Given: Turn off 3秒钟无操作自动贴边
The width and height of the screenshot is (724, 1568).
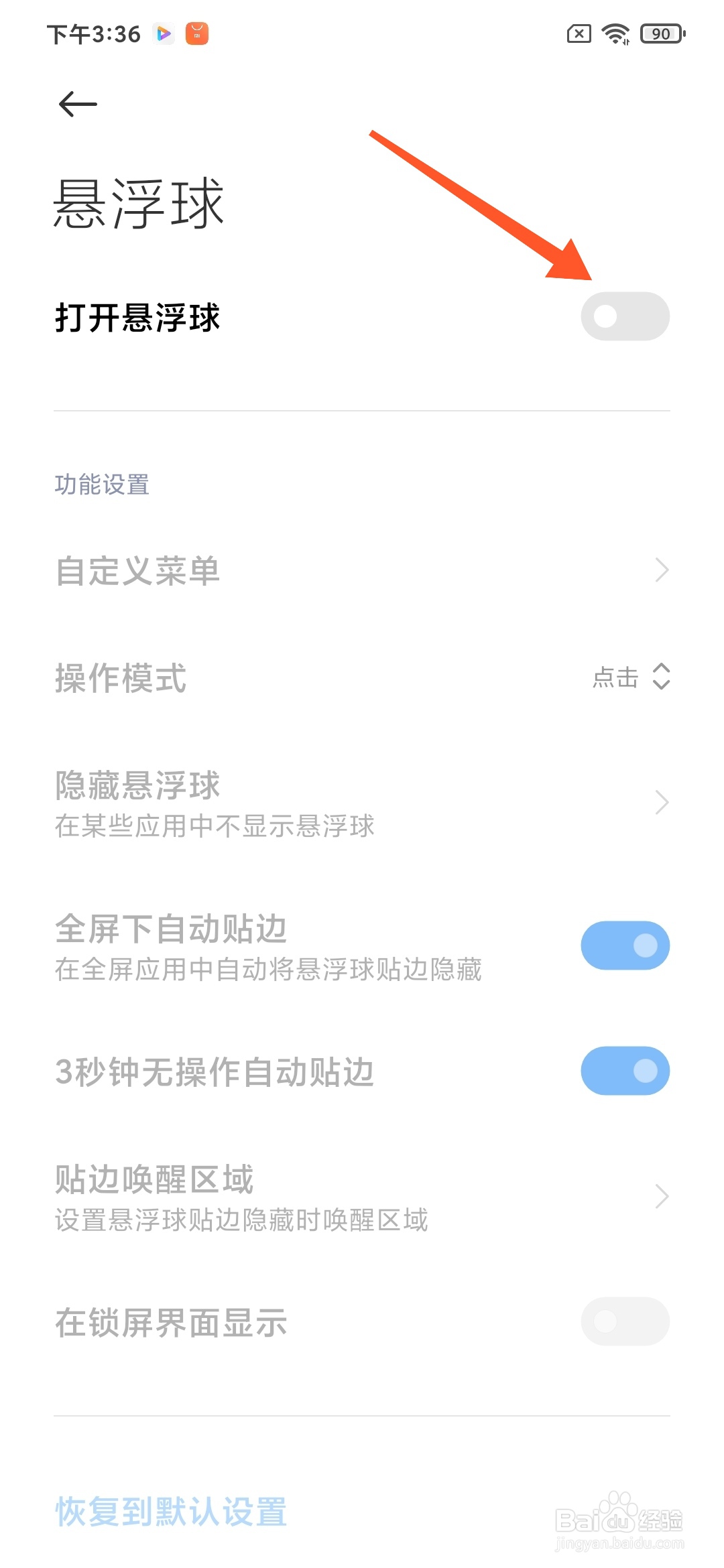Looking at the screenshot, I should [x=625, y=1071].
